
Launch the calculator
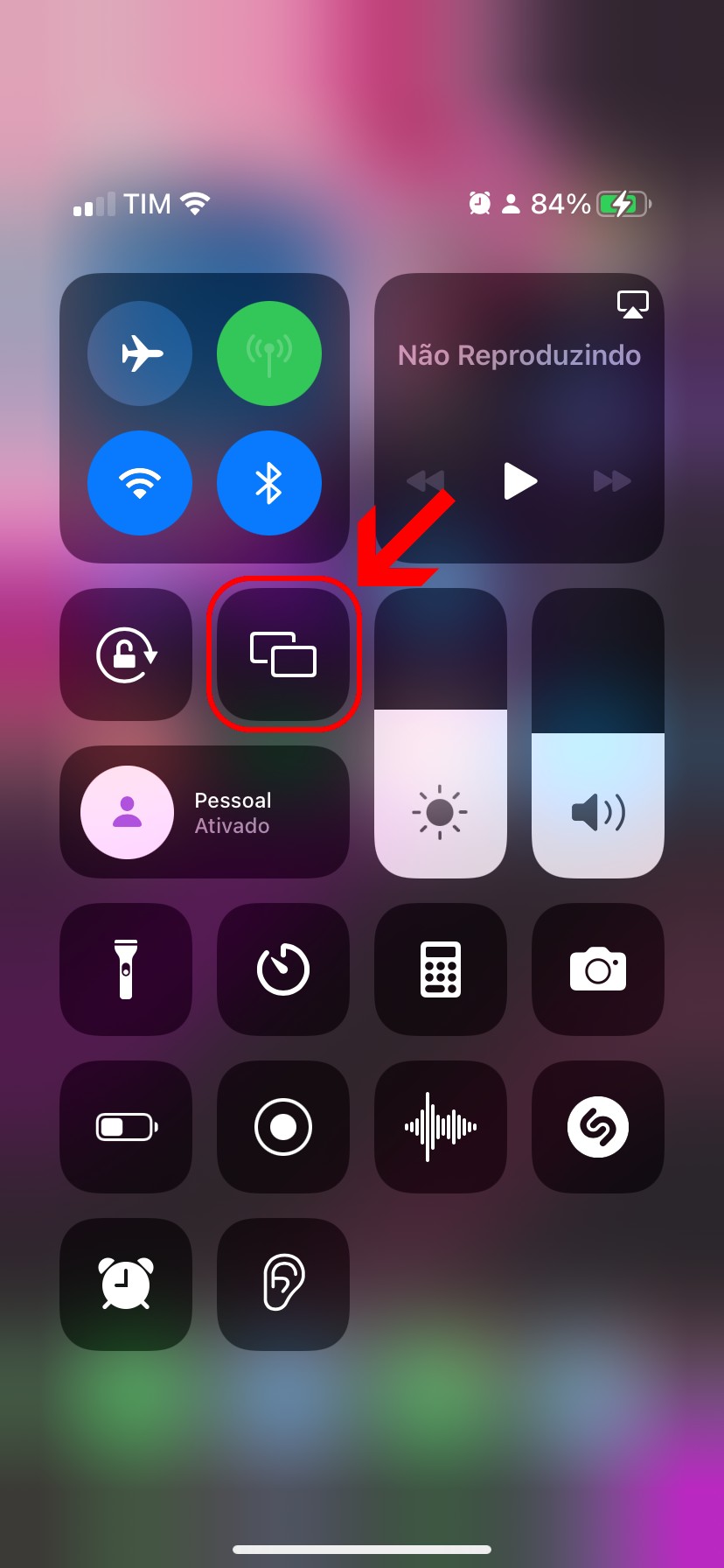(x=441, y=969)
